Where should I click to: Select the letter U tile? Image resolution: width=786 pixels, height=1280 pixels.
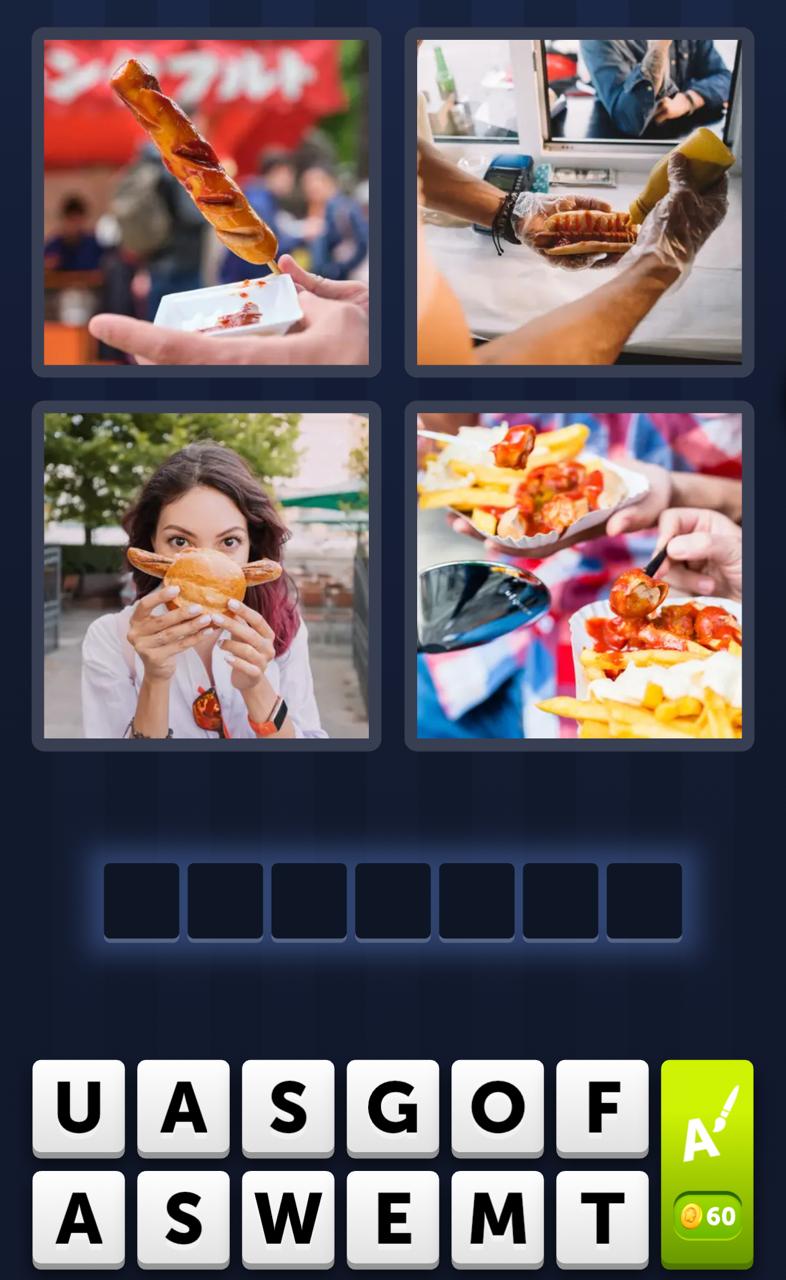(x=79, y=1108)
